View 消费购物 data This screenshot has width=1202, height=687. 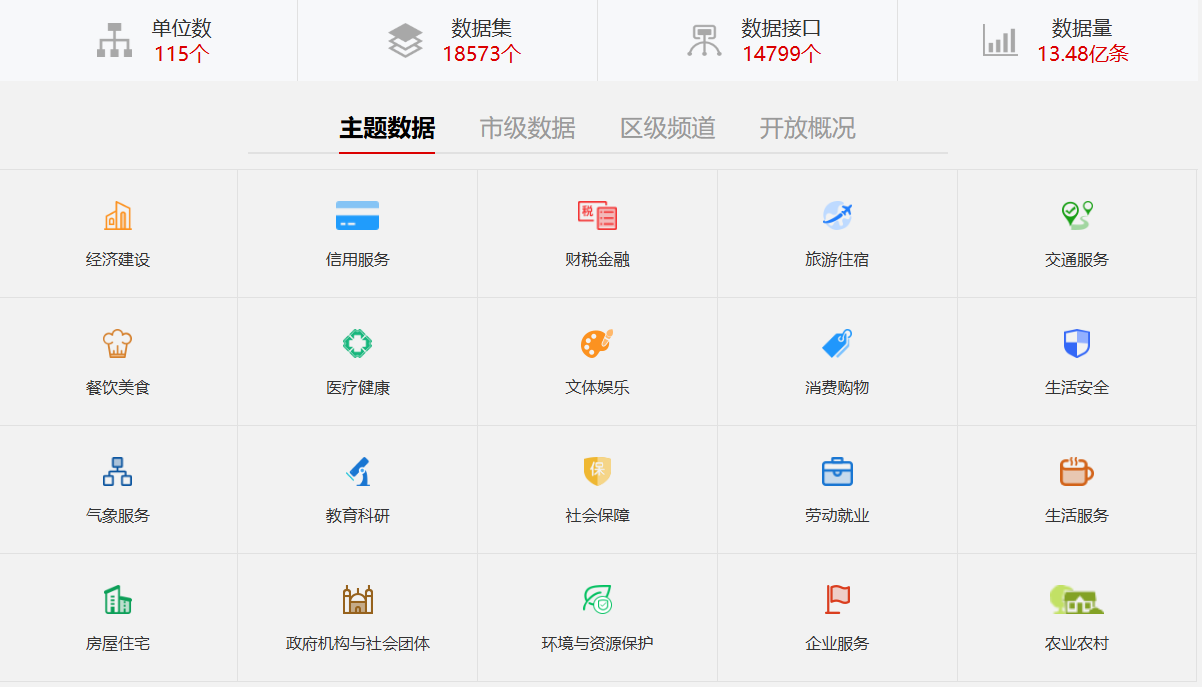click(837, 361)
